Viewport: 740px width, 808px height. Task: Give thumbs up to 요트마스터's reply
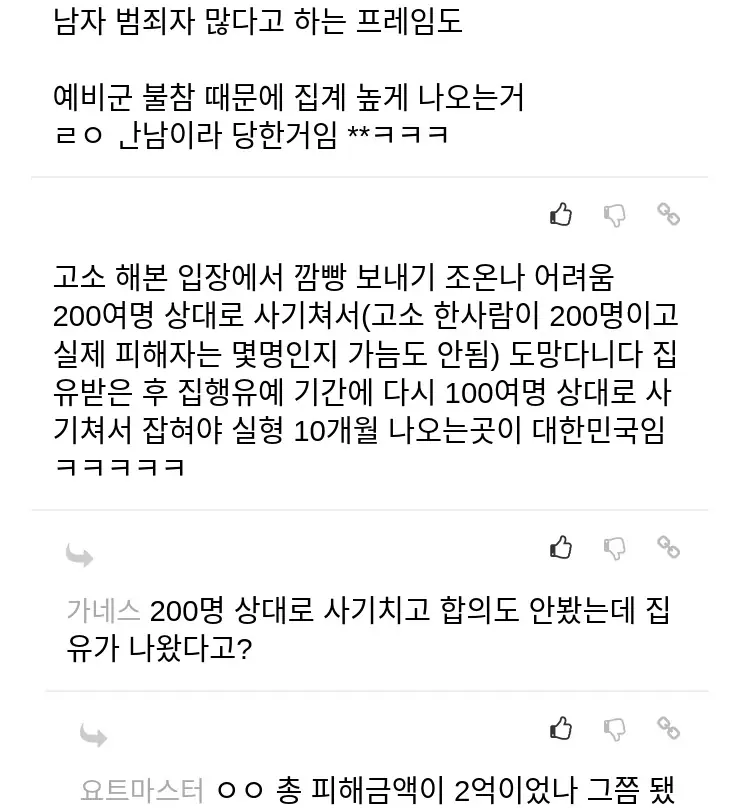coord(561,728)
